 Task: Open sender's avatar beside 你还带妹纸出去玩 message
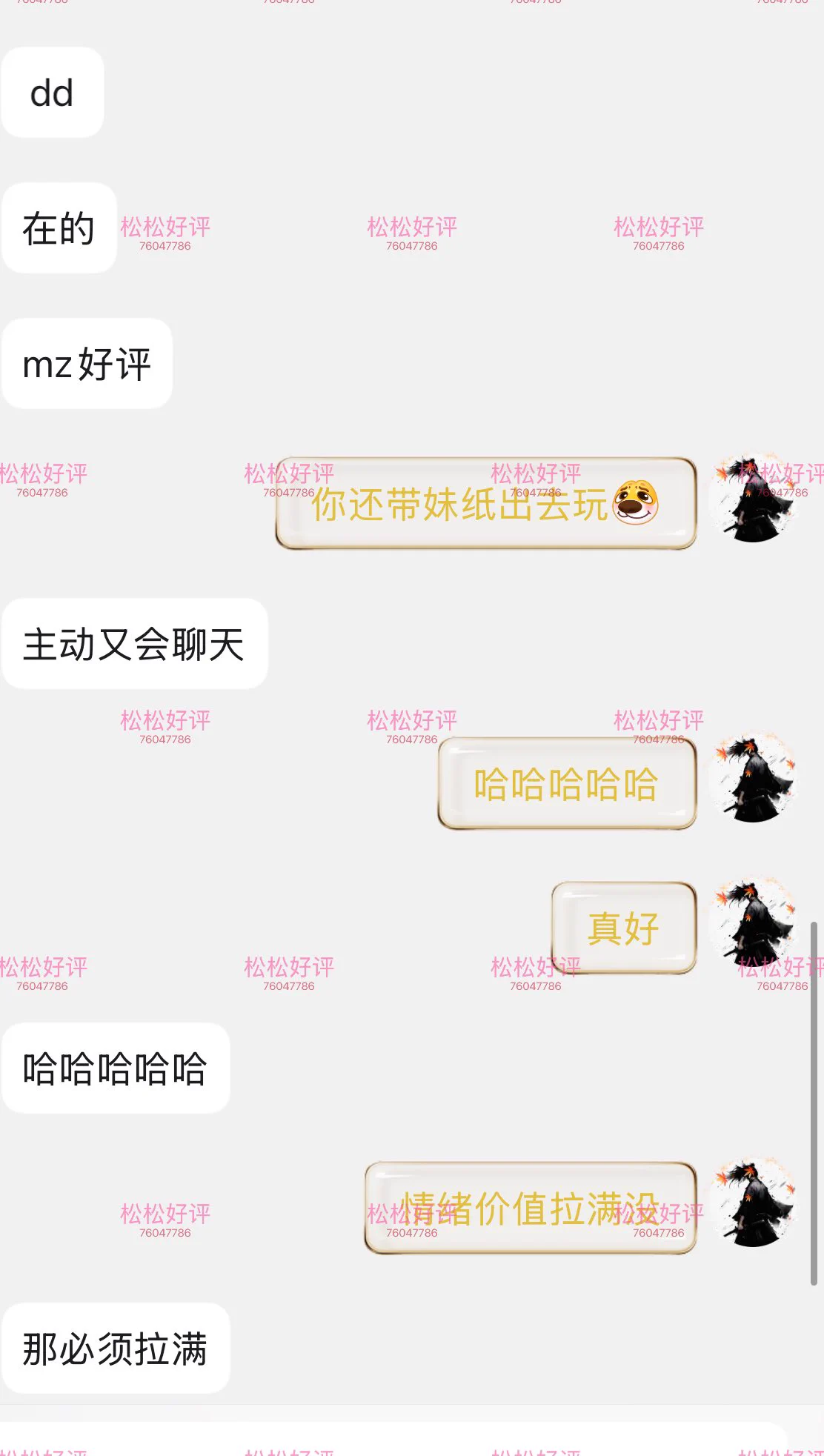pos(753,500)
